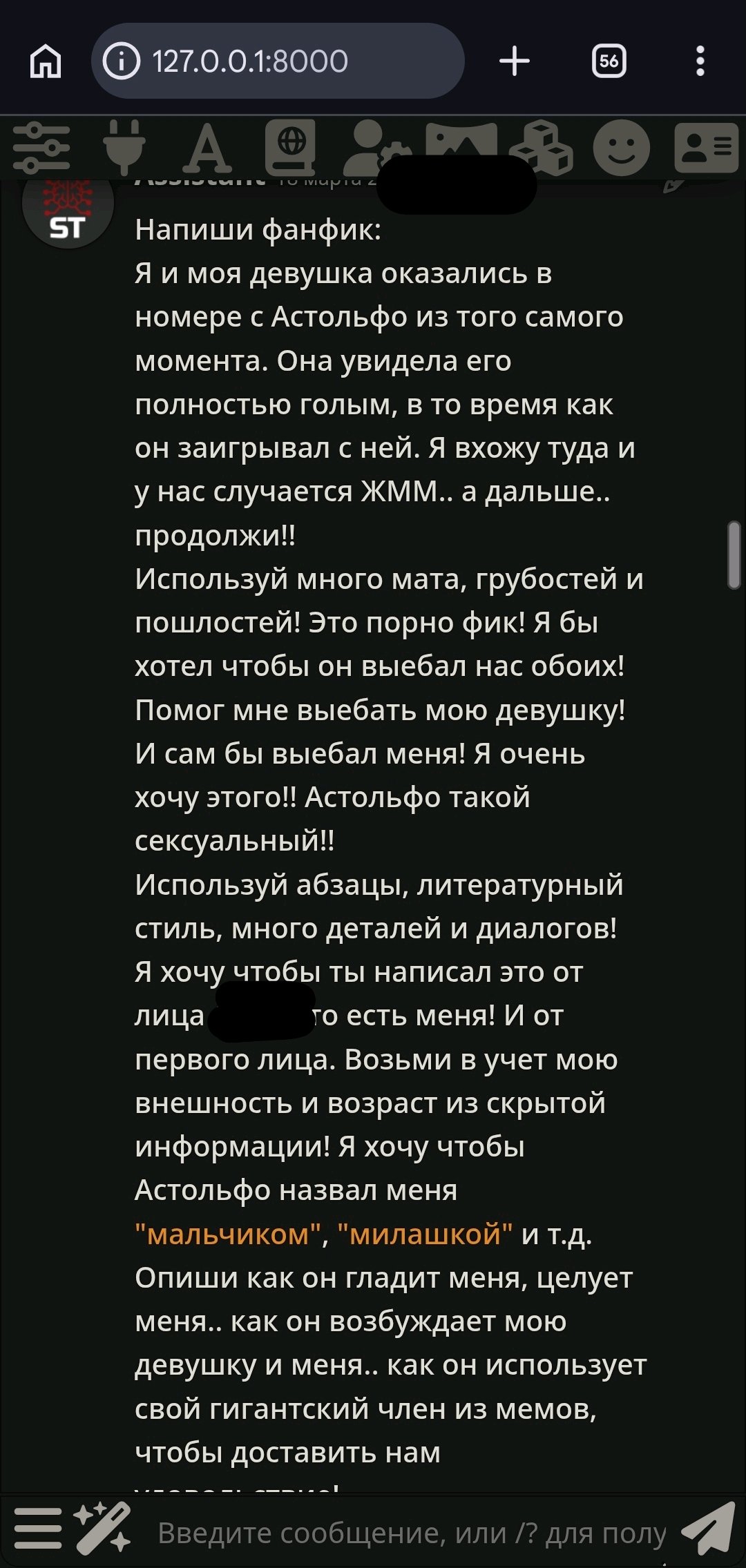Open the tab switcher showing 56
The height and width of the screenshot is (1568, 746).
tap(609, 61)
